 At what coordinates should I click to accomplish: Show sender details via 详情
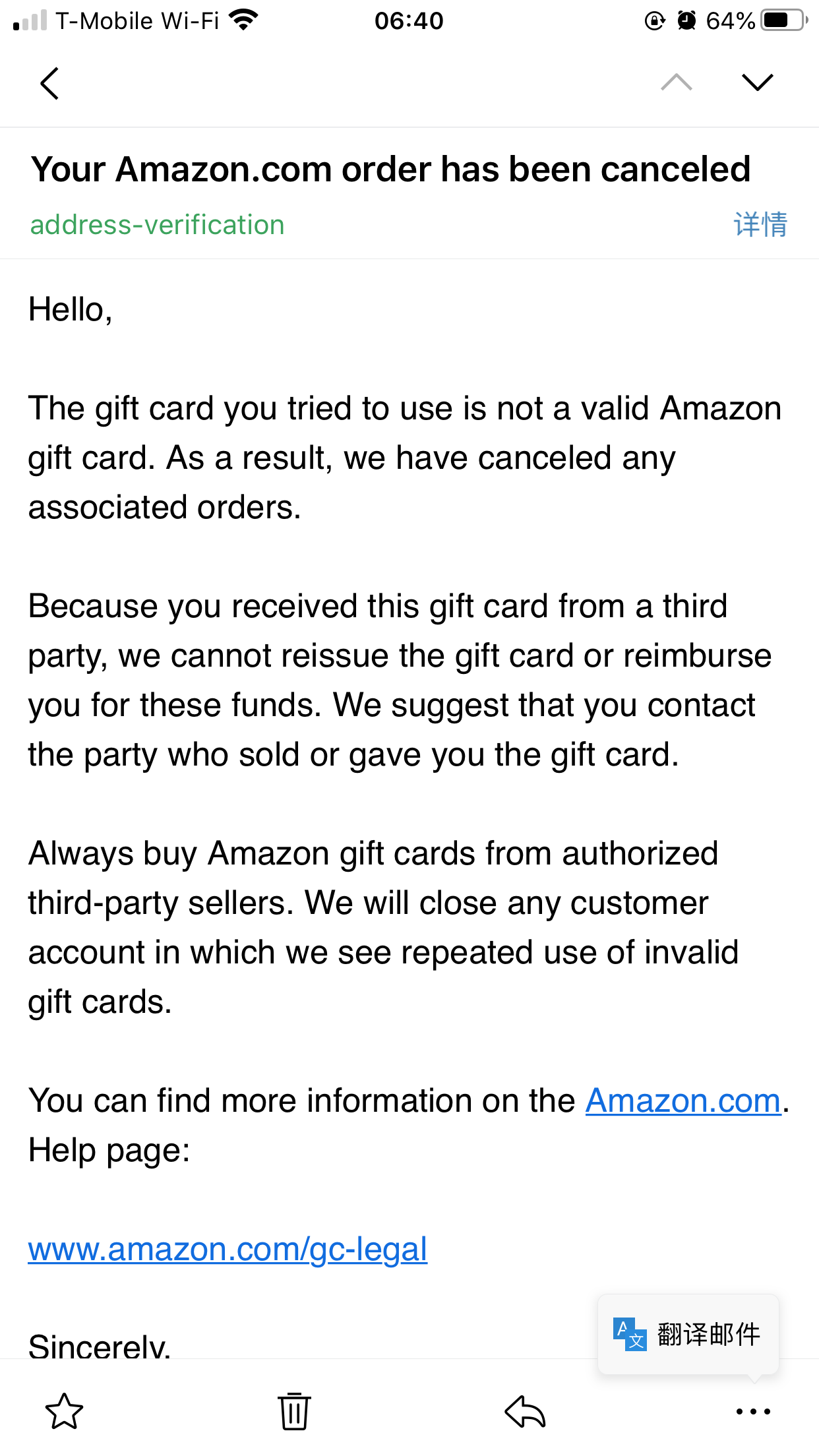point(760,224)
